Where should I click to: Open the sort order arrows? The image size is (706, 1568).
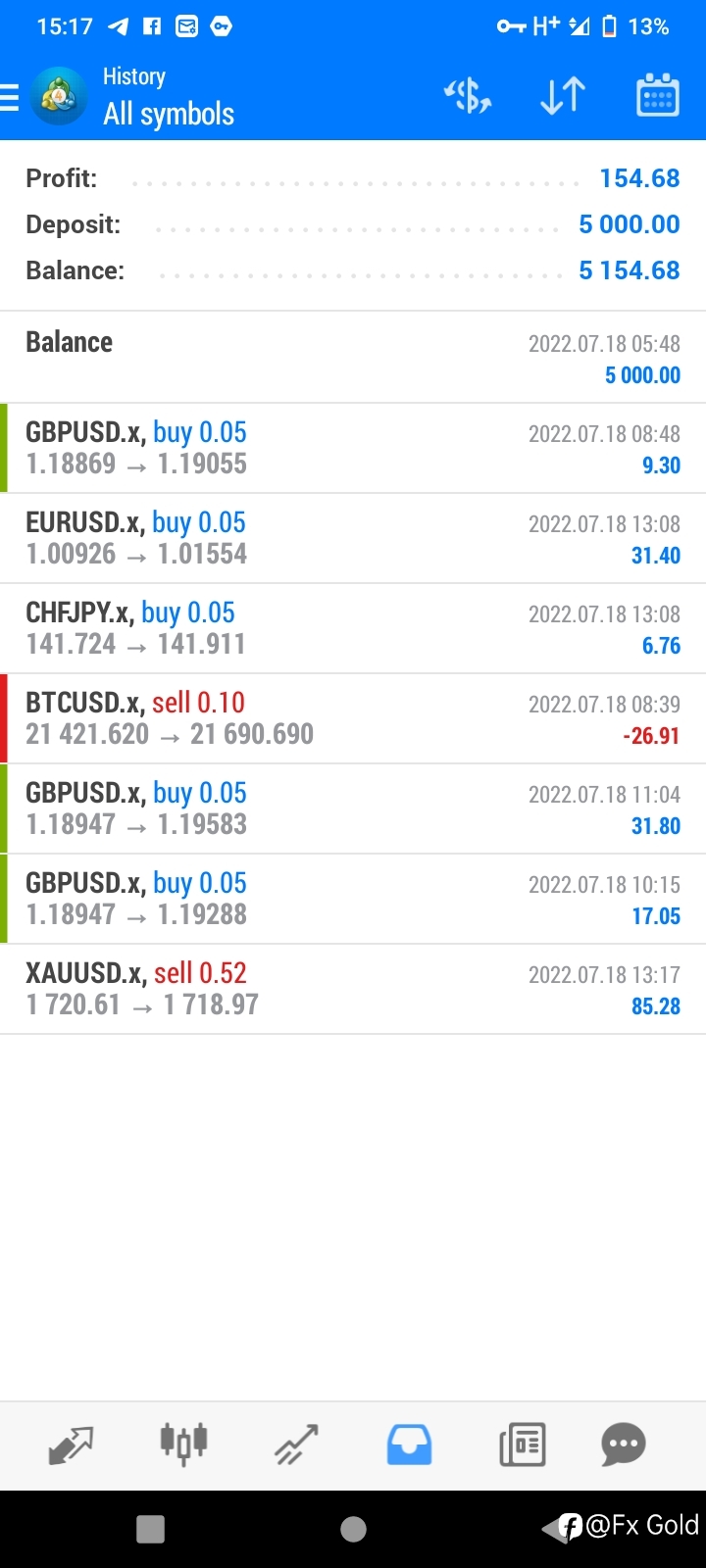click(563, 96)
